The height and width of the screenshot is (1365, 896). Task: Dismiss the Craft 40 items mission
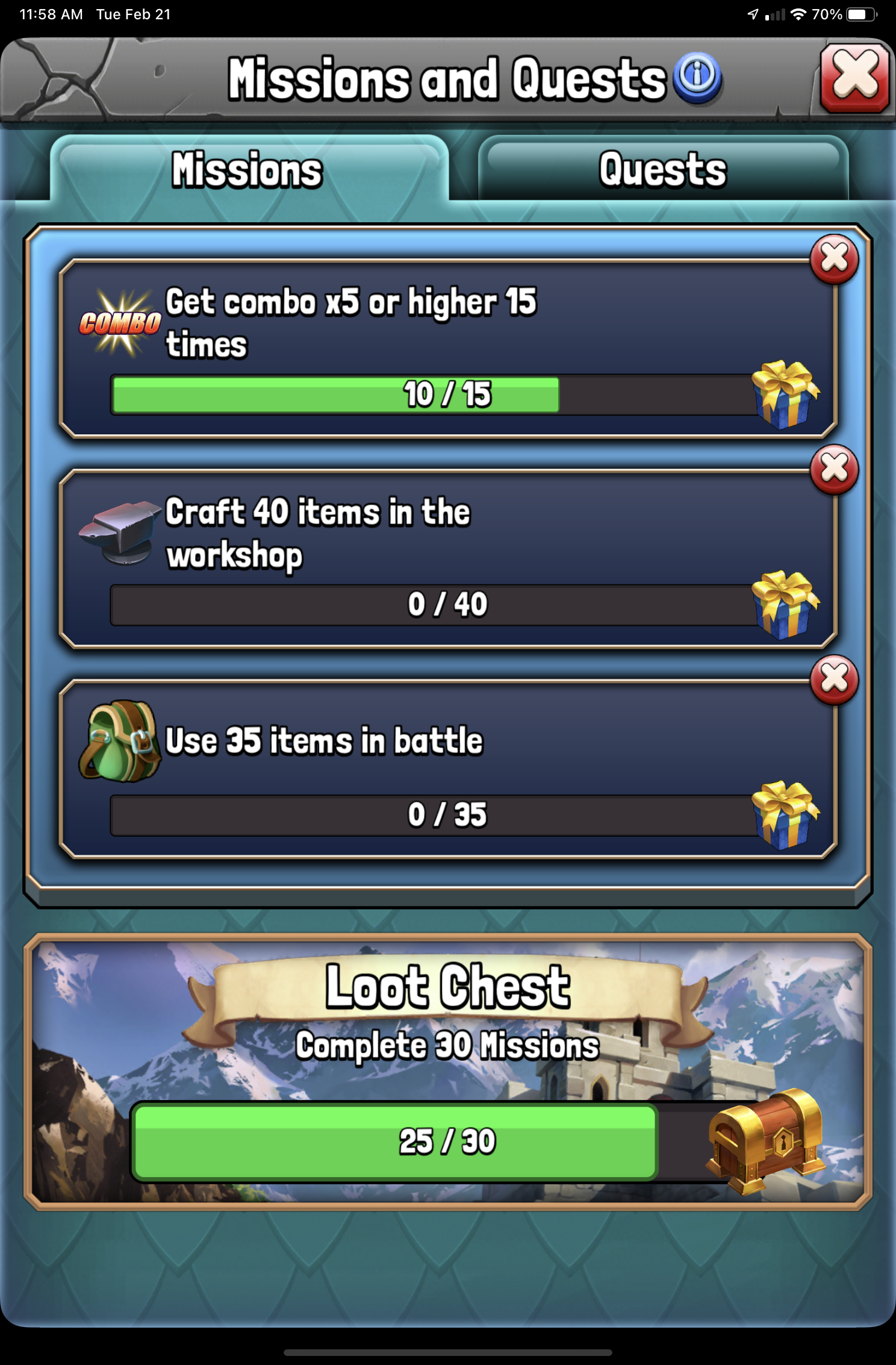(x=834, y=469)
